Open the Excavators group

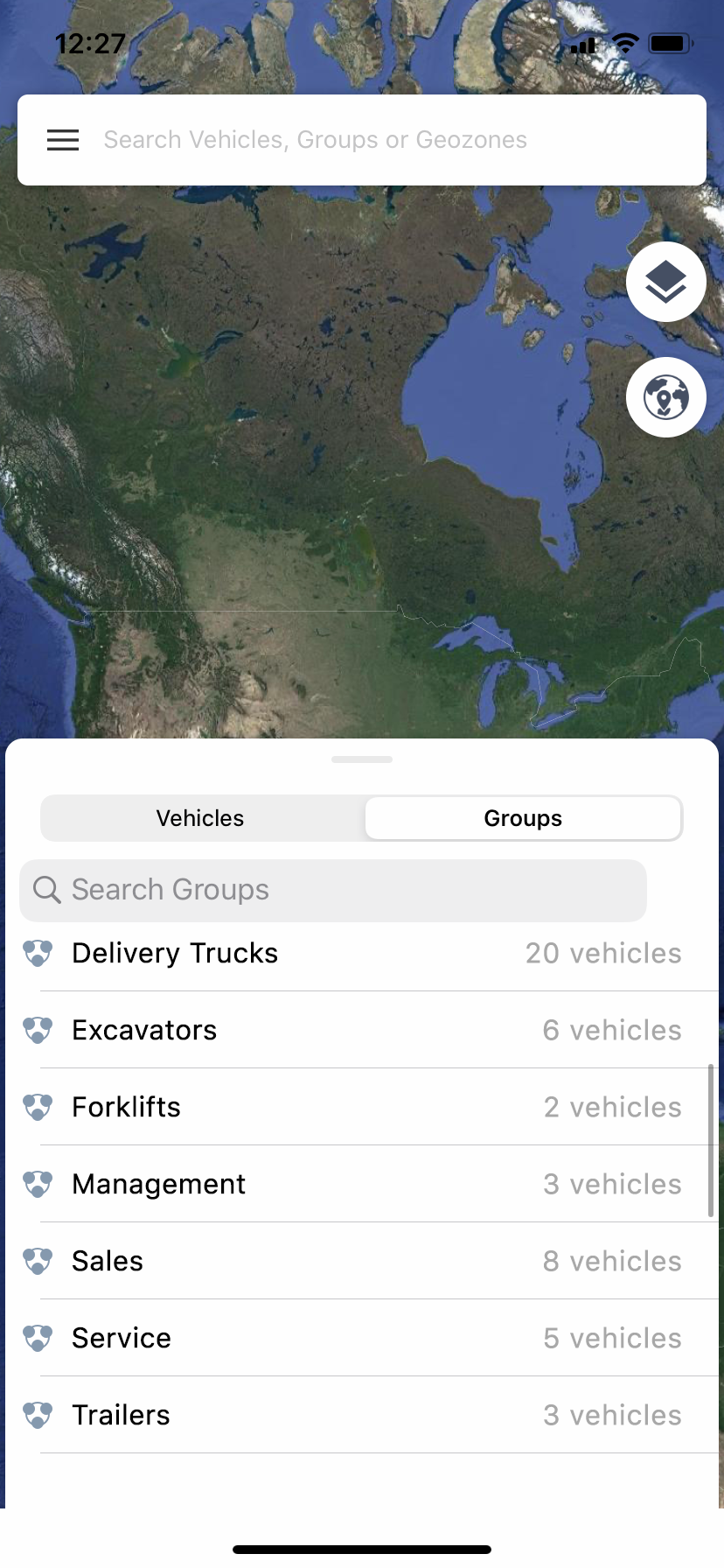pyautogui.click(x=362, y=1030)
